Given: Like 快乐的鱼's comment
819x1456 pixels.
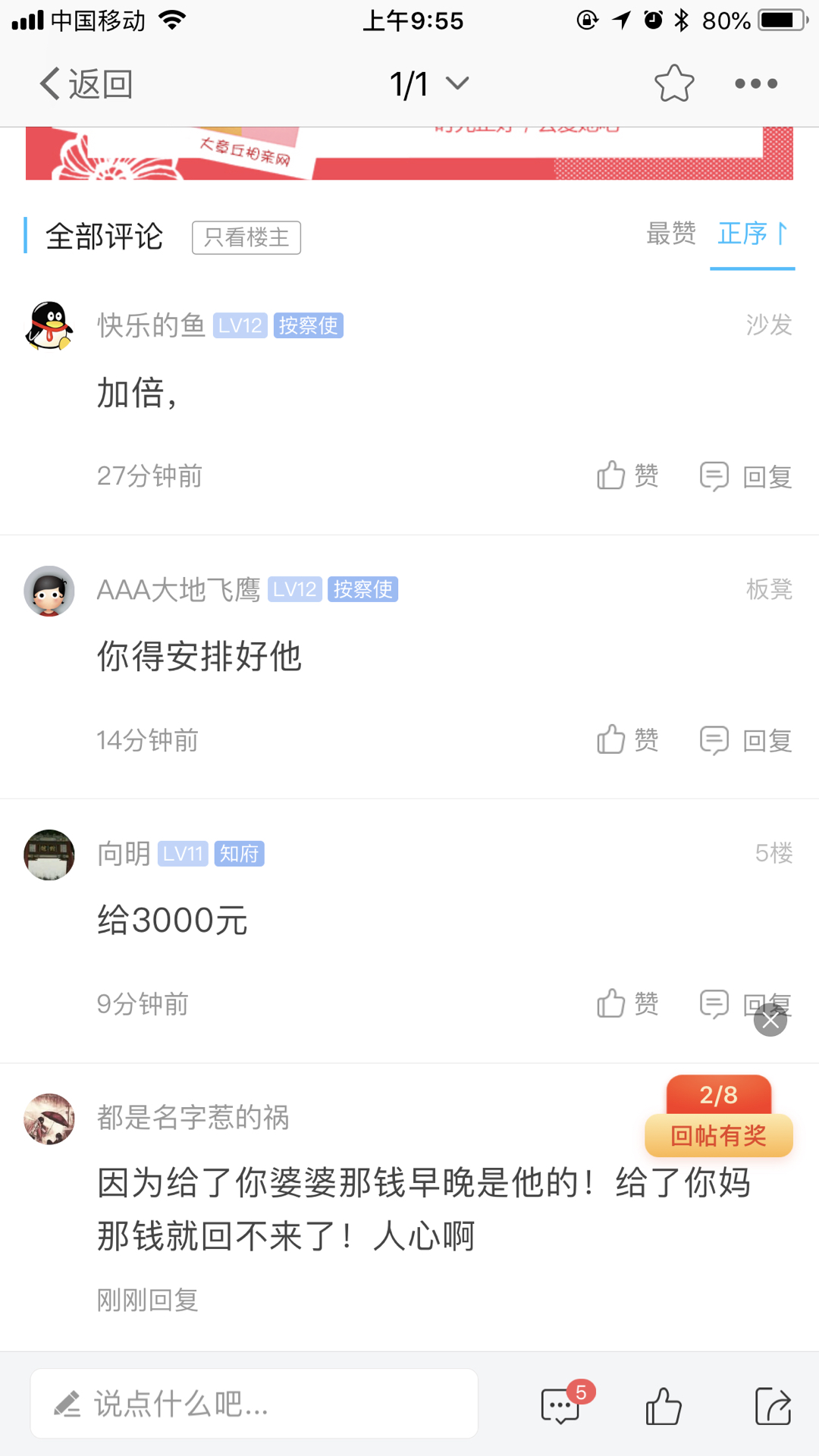Looking at the screenshot, I should 627,476.
